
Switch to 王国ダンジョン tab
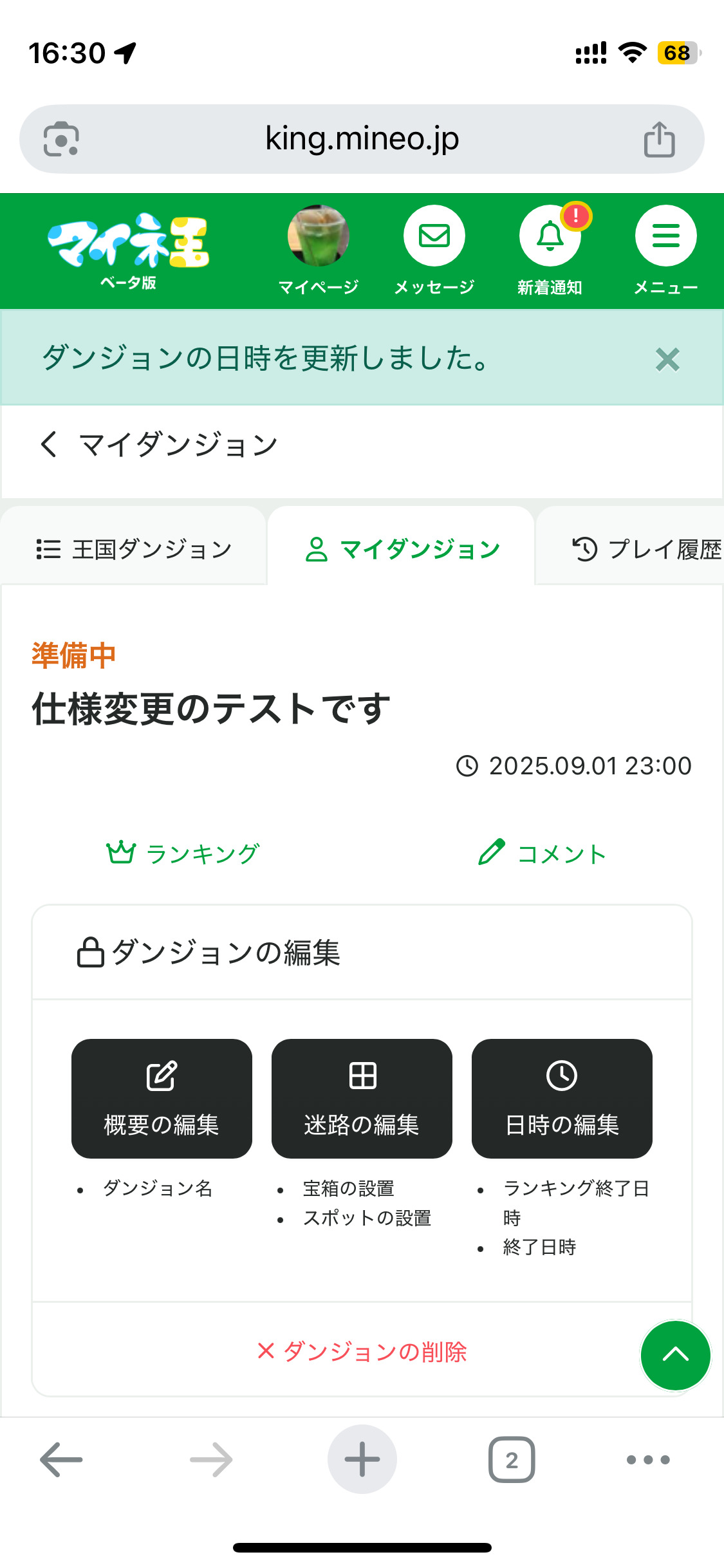coord(134,549)
